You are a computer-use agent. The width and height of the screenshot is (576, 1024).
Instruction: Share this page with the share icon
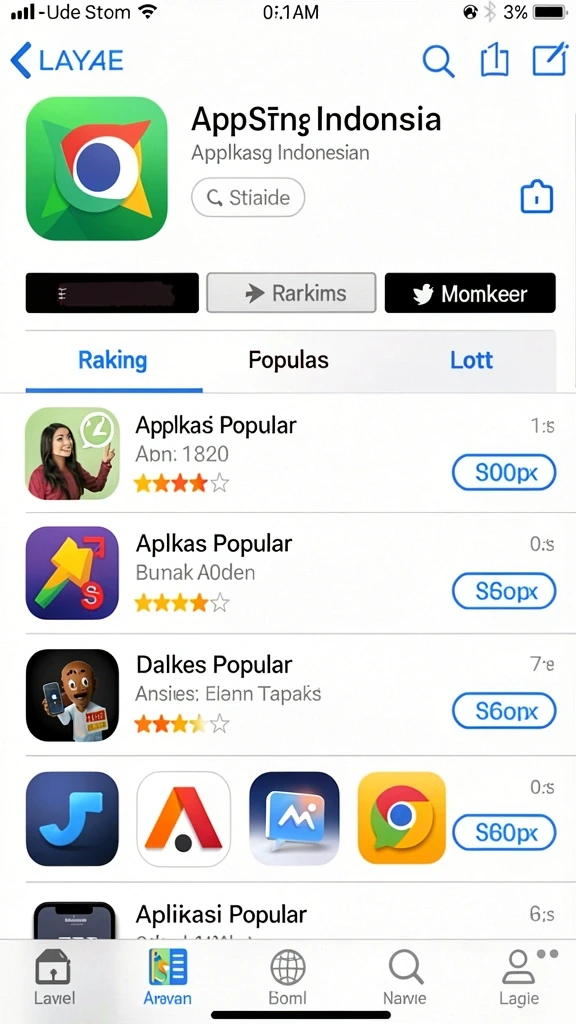[494, 61]
